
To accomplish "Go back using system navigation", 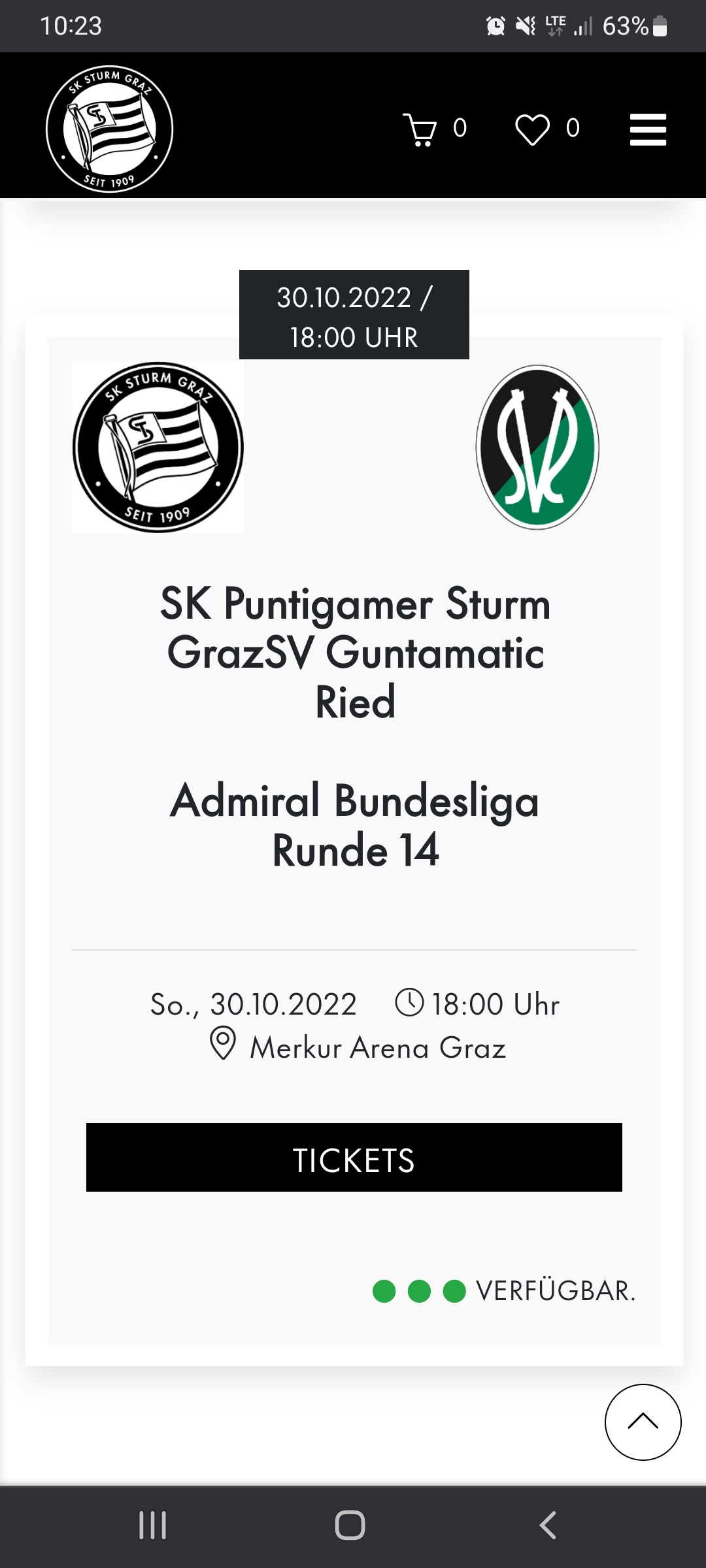I will pyautogui.click(x=548, y=1526).
